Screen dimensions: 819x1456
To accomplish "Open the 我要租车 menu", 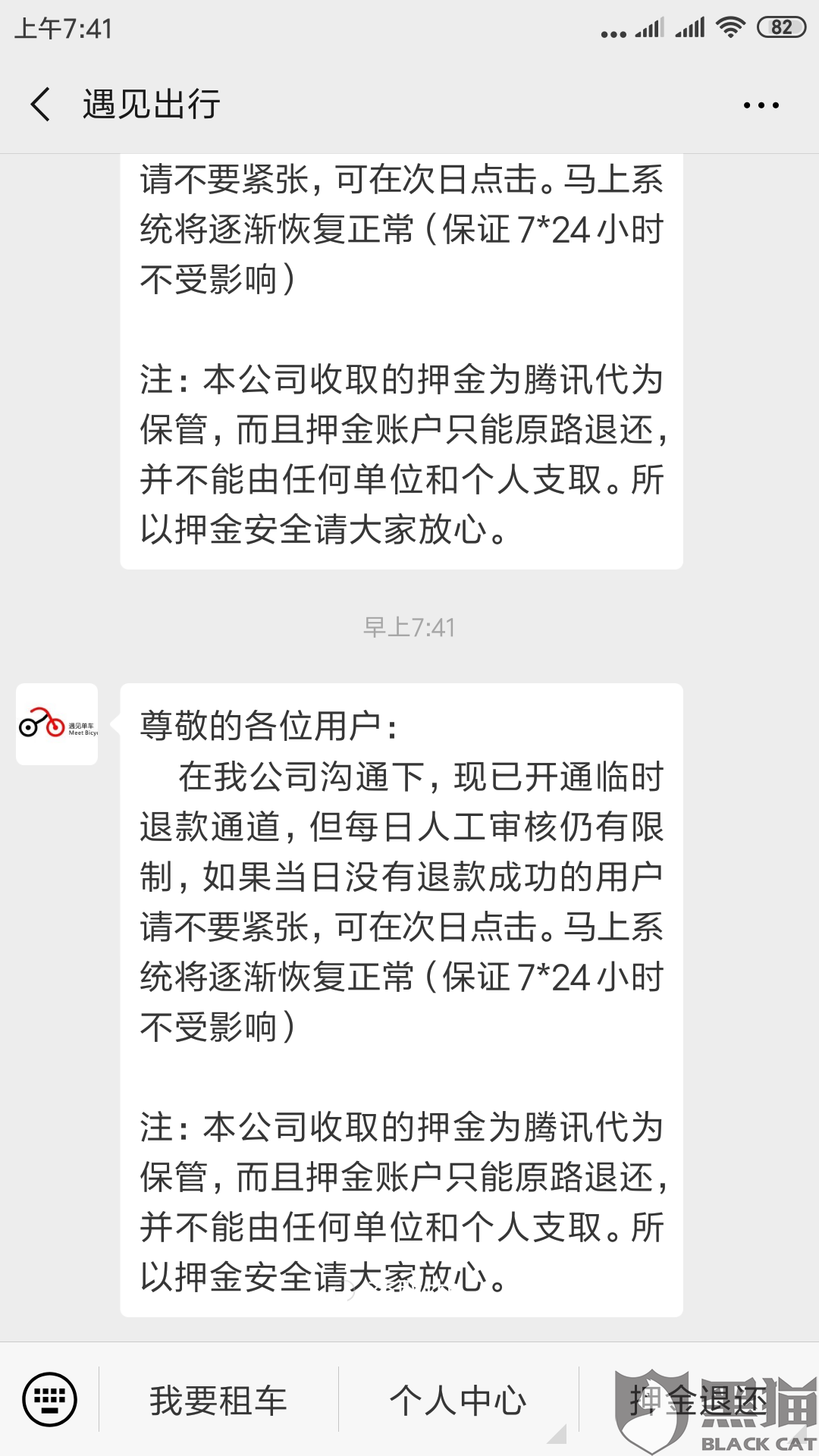I will (x=218, y=1400).
